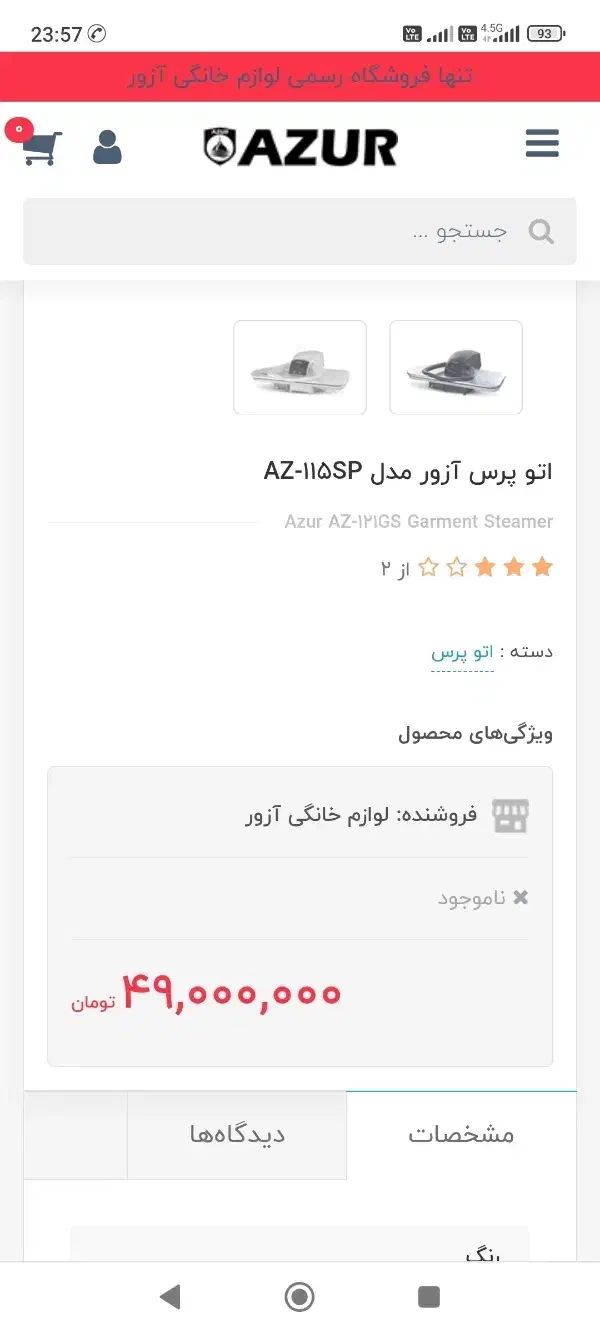Open the hamburger navigation menu
The width and height of the screenshot is (600, 1333).
click(x=541, y=145)
